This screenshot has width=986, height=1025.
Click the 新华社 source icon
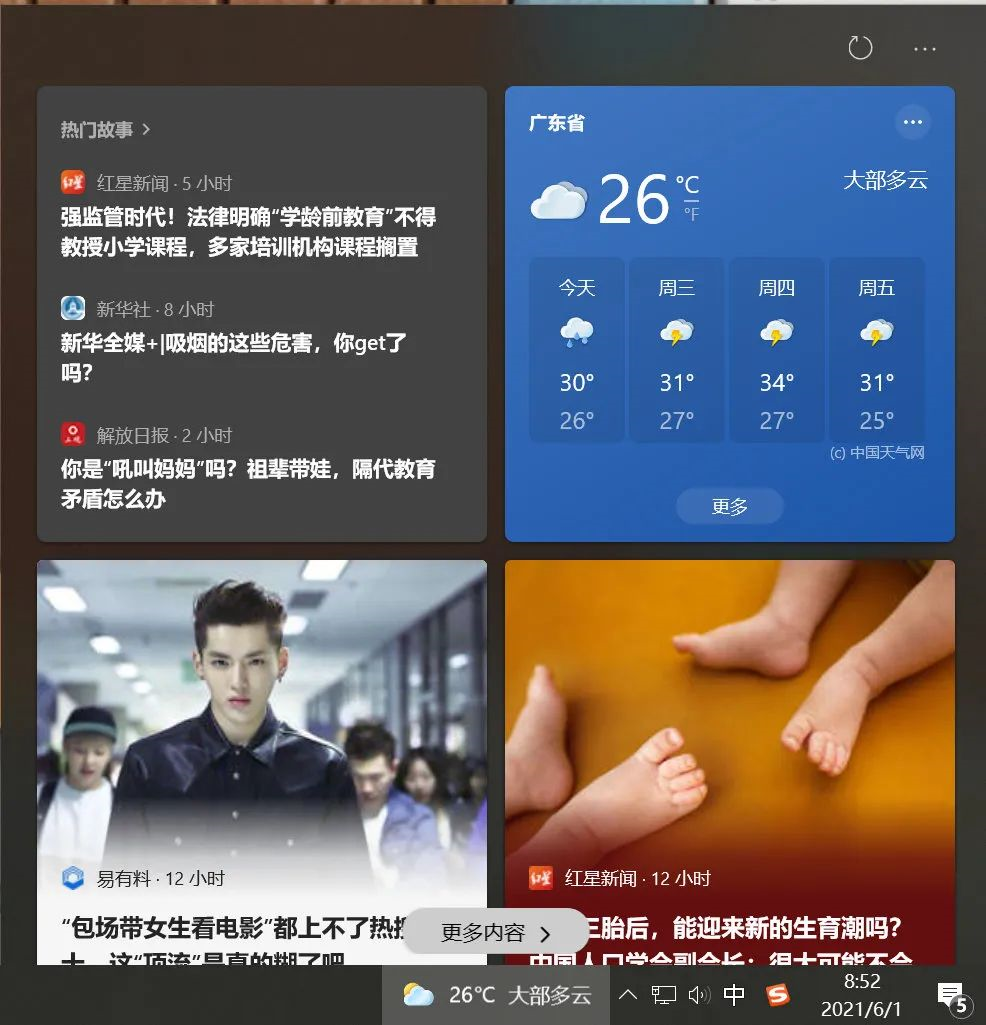point(70,308)
